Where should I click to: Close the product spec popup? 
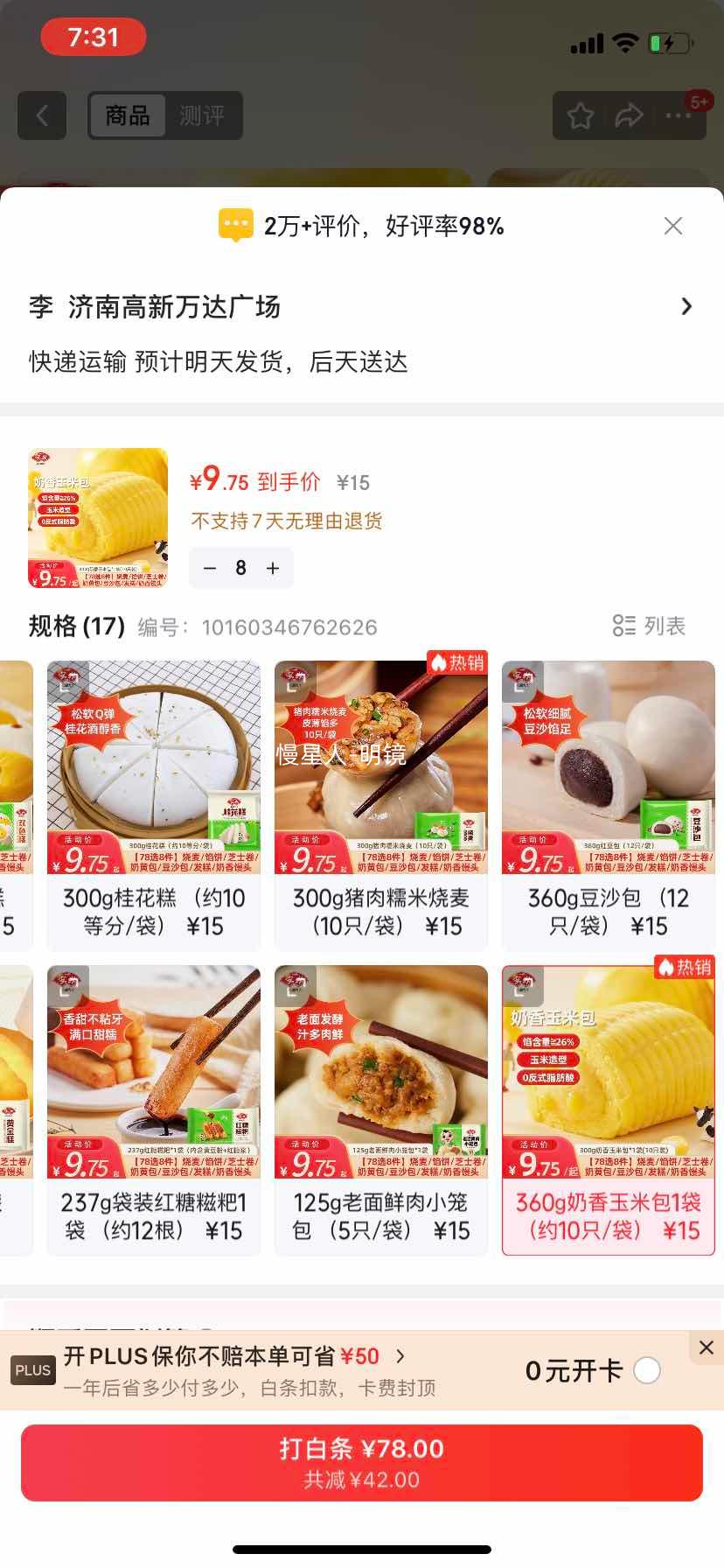[672, 226]
